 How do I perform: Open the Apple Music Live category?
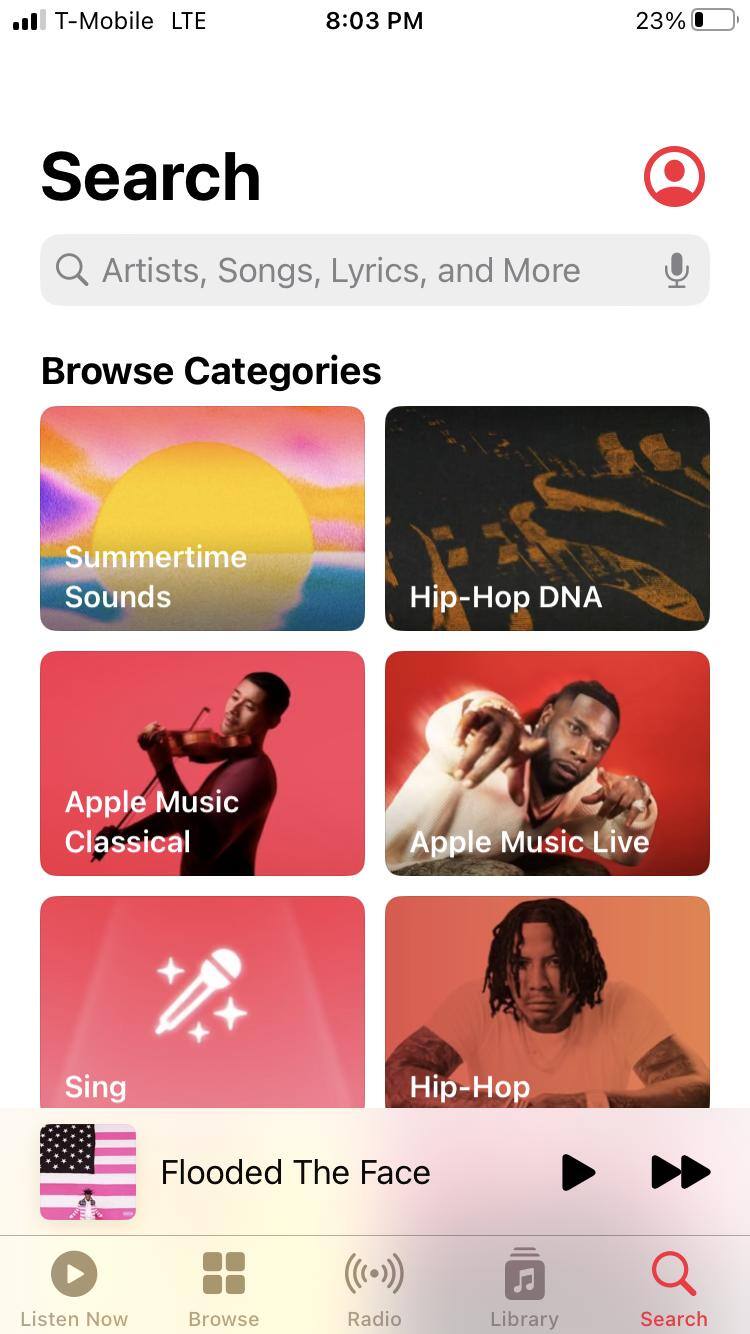547,763
